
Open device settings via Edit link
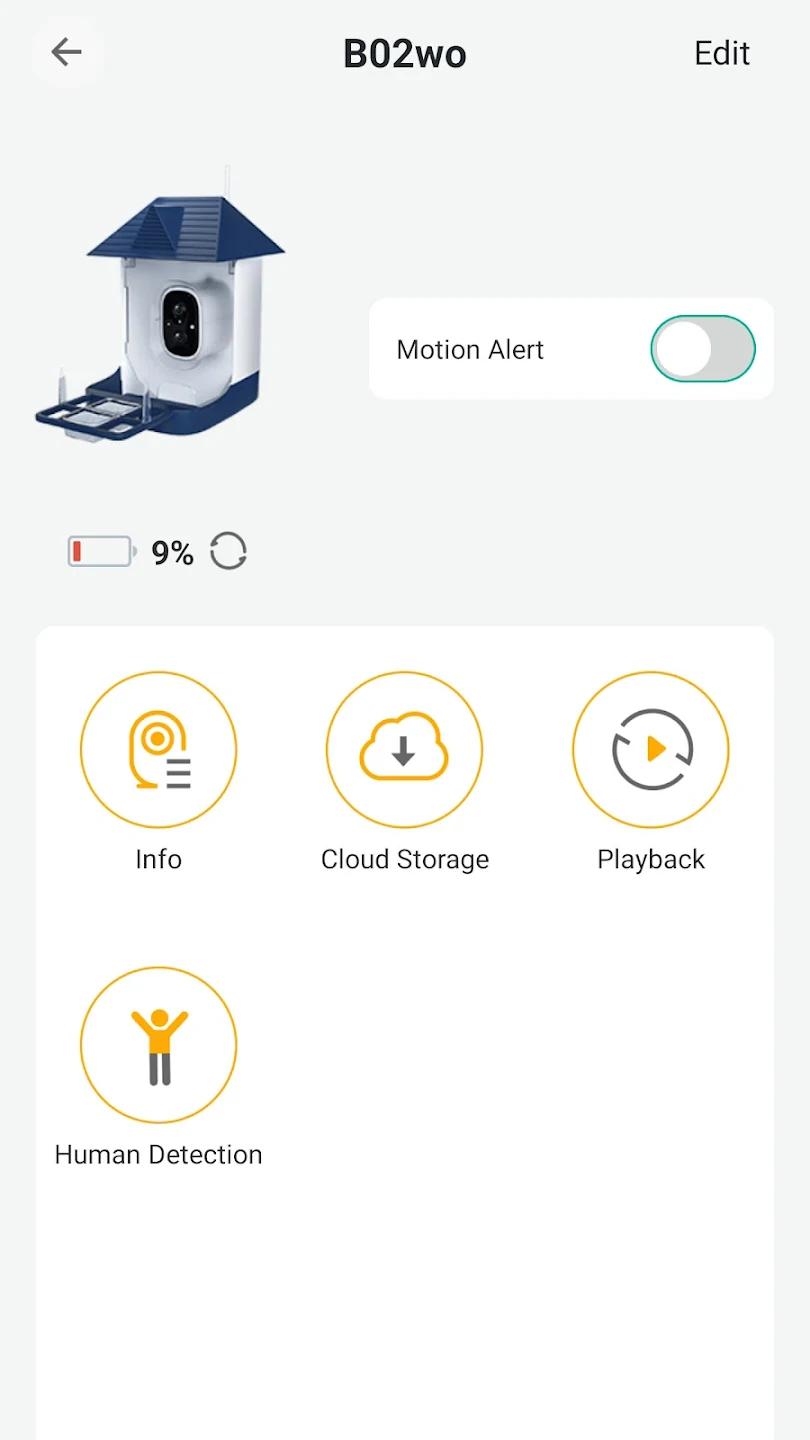click(721, 53)
